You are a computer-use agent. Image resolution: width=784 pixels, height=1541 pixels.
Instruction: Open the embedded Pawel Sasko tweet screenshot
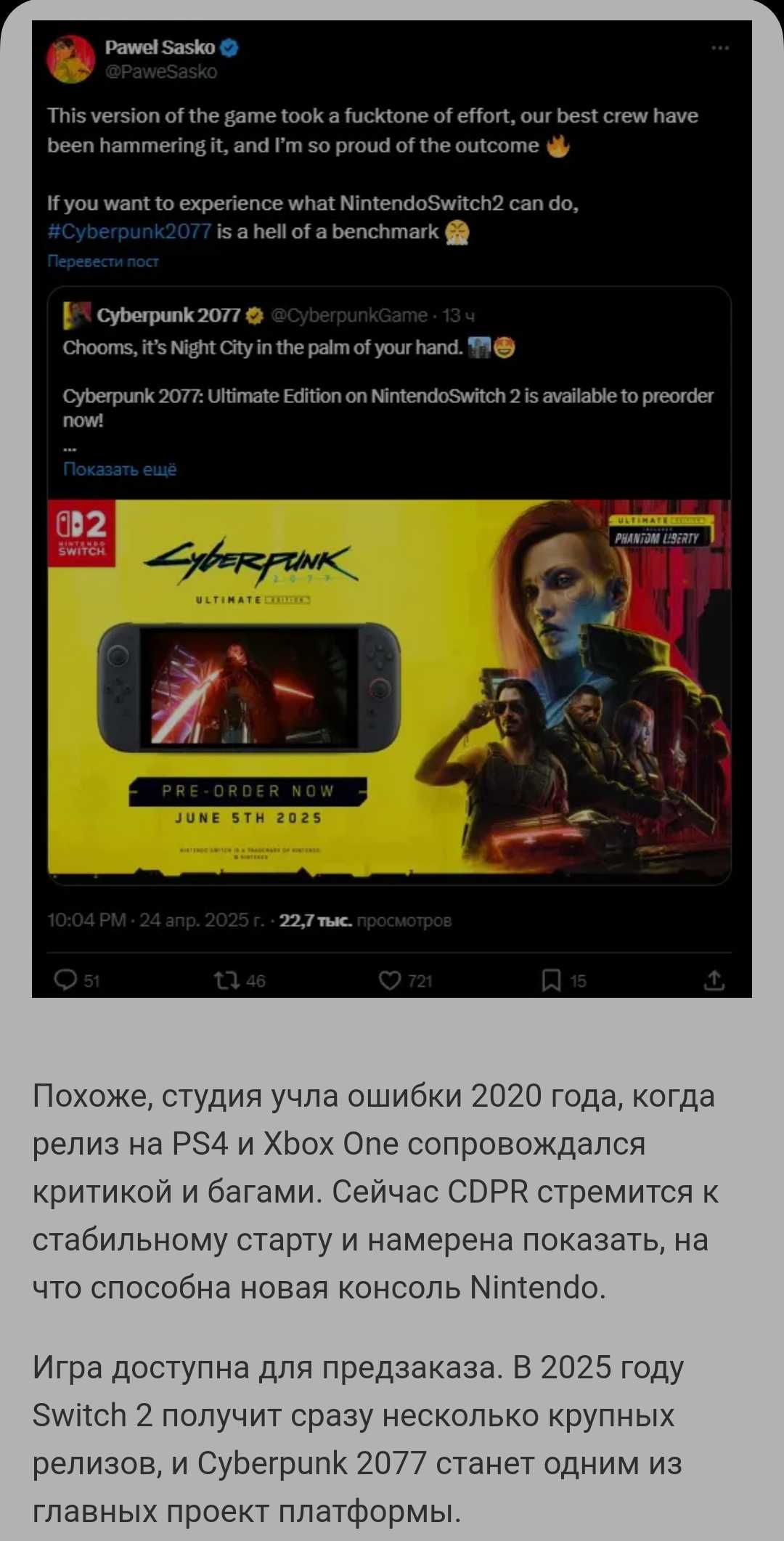[x=392, y=508]
